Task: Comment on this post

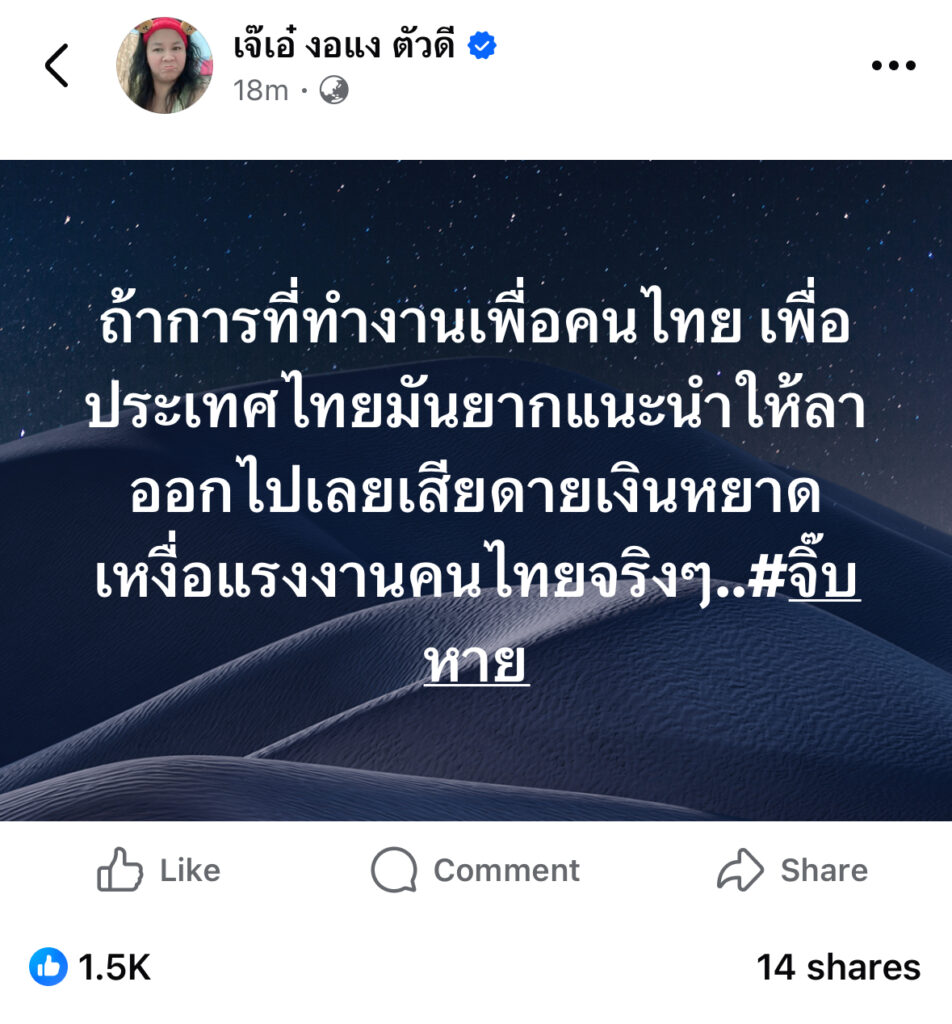Action: pyautogui.click(x=475, y=870)
